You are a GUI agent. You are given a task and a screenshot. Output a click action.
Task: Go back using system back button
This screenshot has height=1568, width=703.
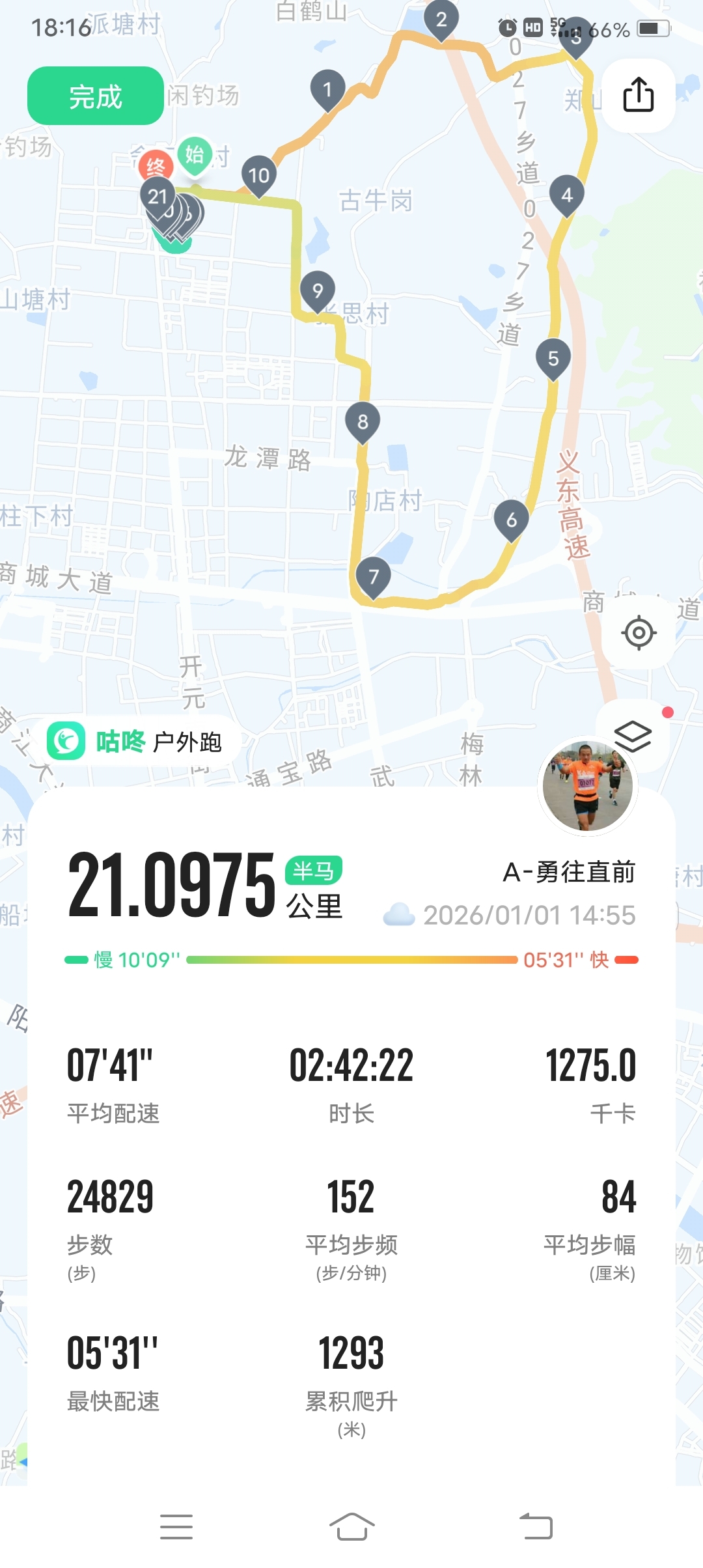click(x=536, y=1526)
